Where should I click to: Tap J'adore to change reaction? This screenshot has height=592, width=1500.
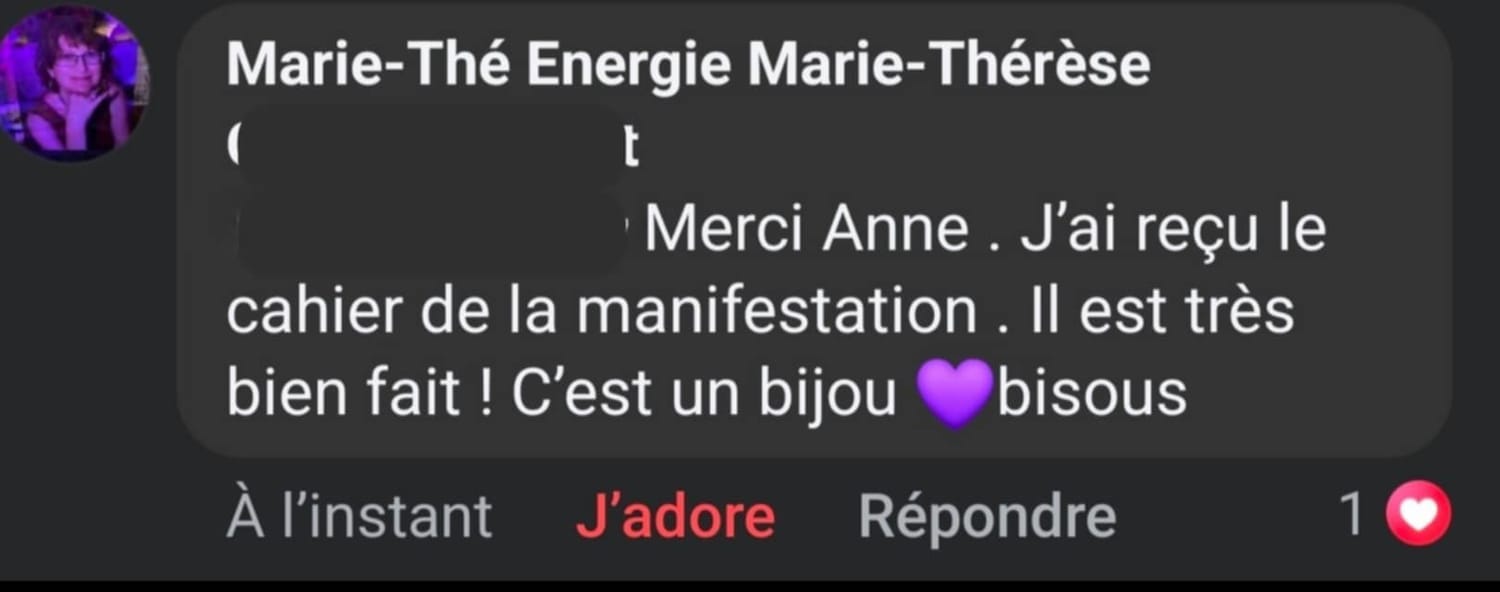tap(675, 517)
